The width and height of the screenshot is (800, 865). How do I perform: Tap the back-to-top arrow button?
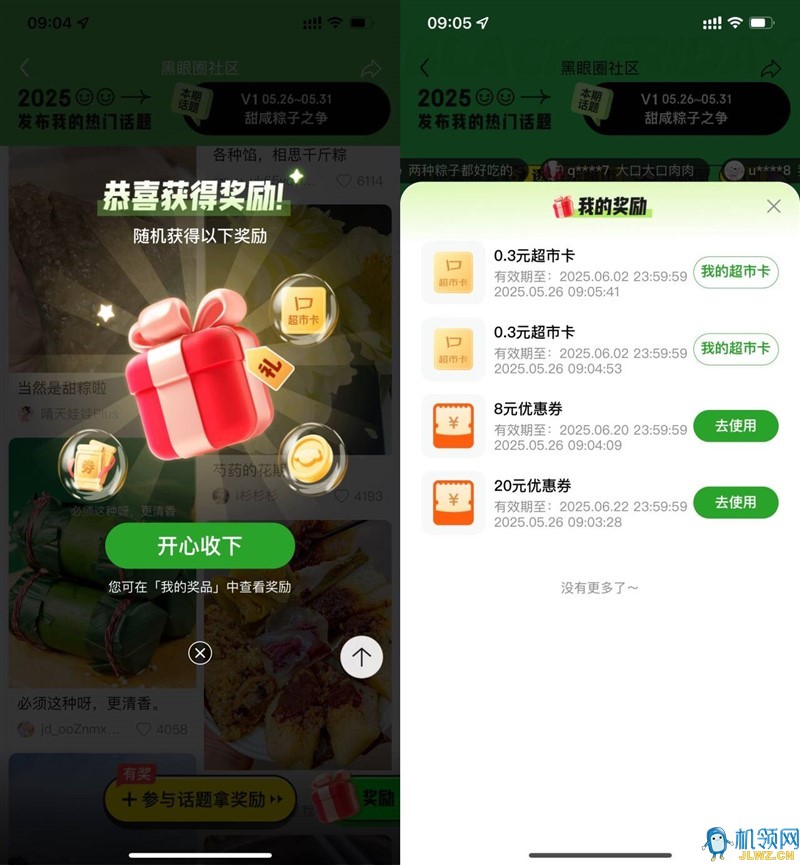(x=361, y=657)
